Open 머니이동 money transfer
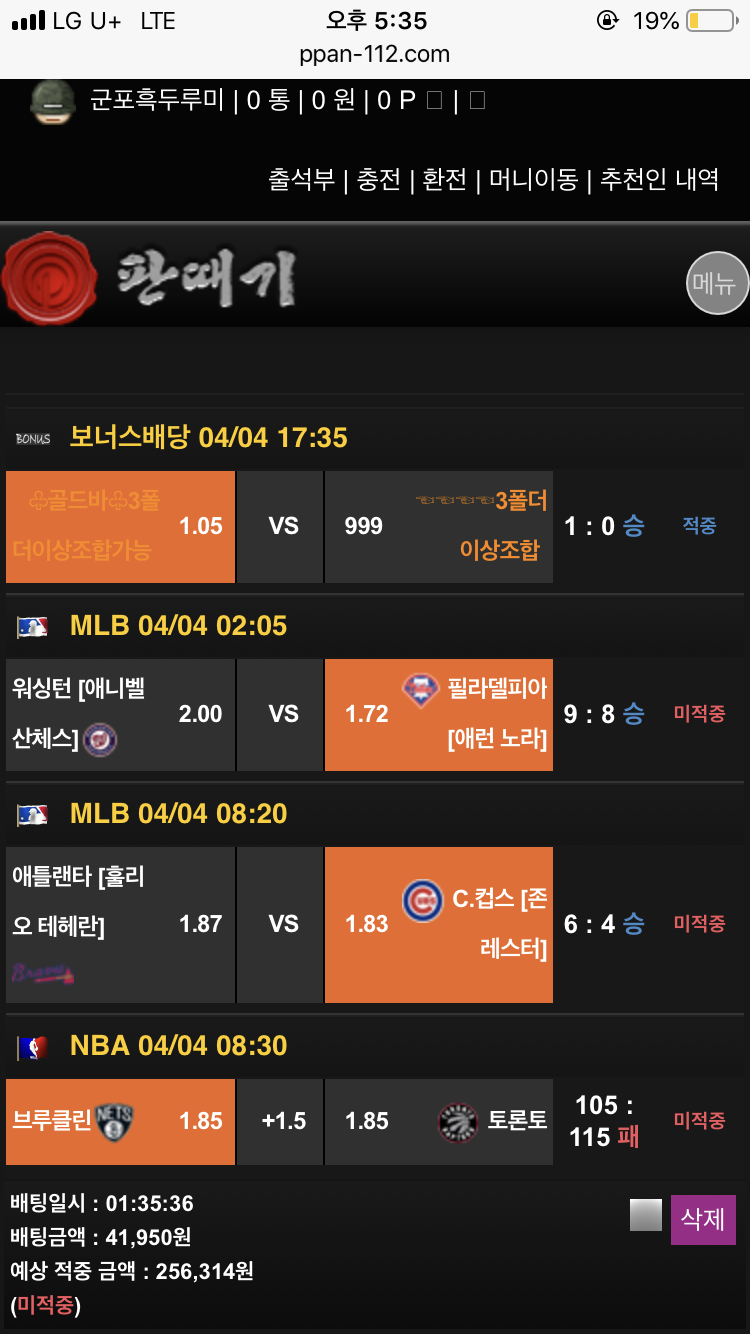The image size is (750, 1334). (x=533, y=179)
